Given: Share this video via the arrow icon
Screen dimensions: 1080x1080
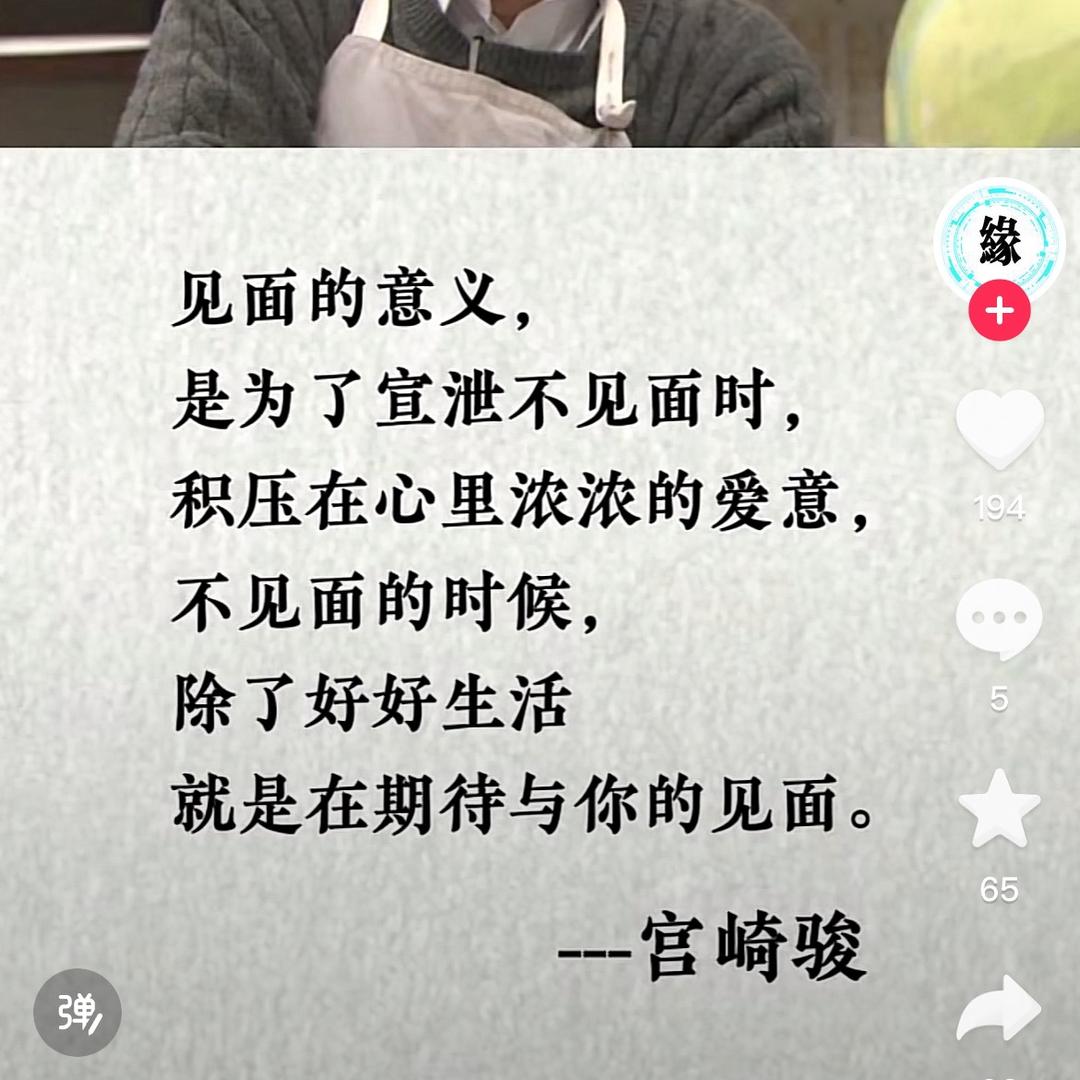Looking at the screenshot, I should pyautogui.click(x=999, y=1008).
